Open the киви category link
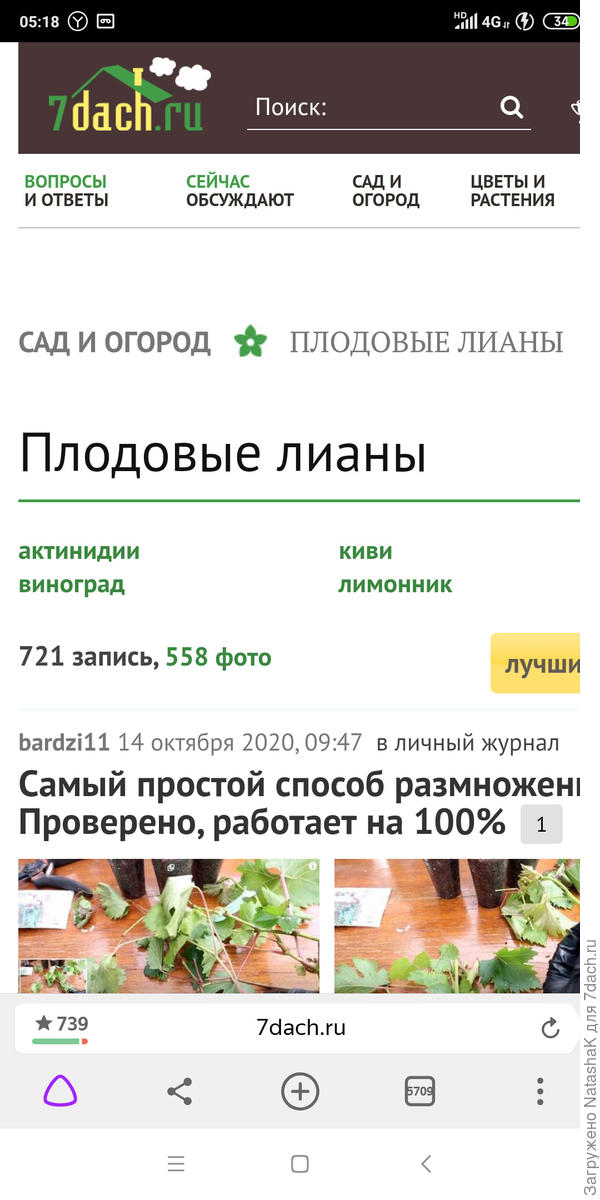Image resolution: width=600 pixels, height=1200 pixels. [x=365, y=551]
